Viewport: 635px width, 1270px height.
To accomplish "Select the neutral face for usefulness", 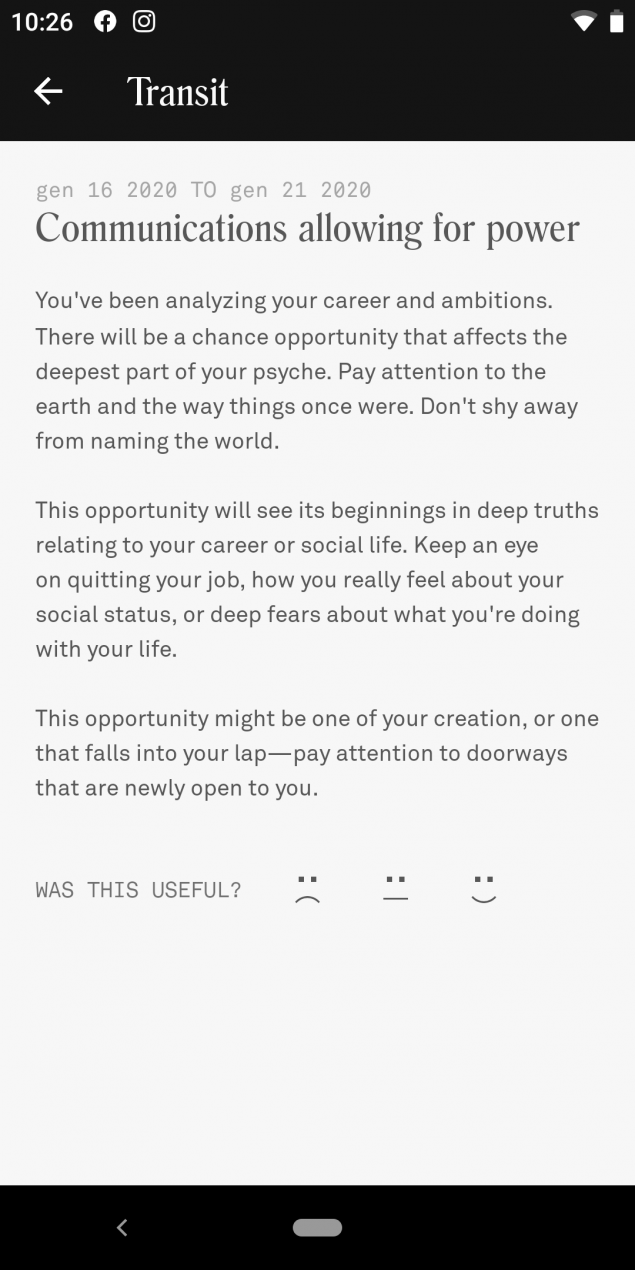I will 395,889.
